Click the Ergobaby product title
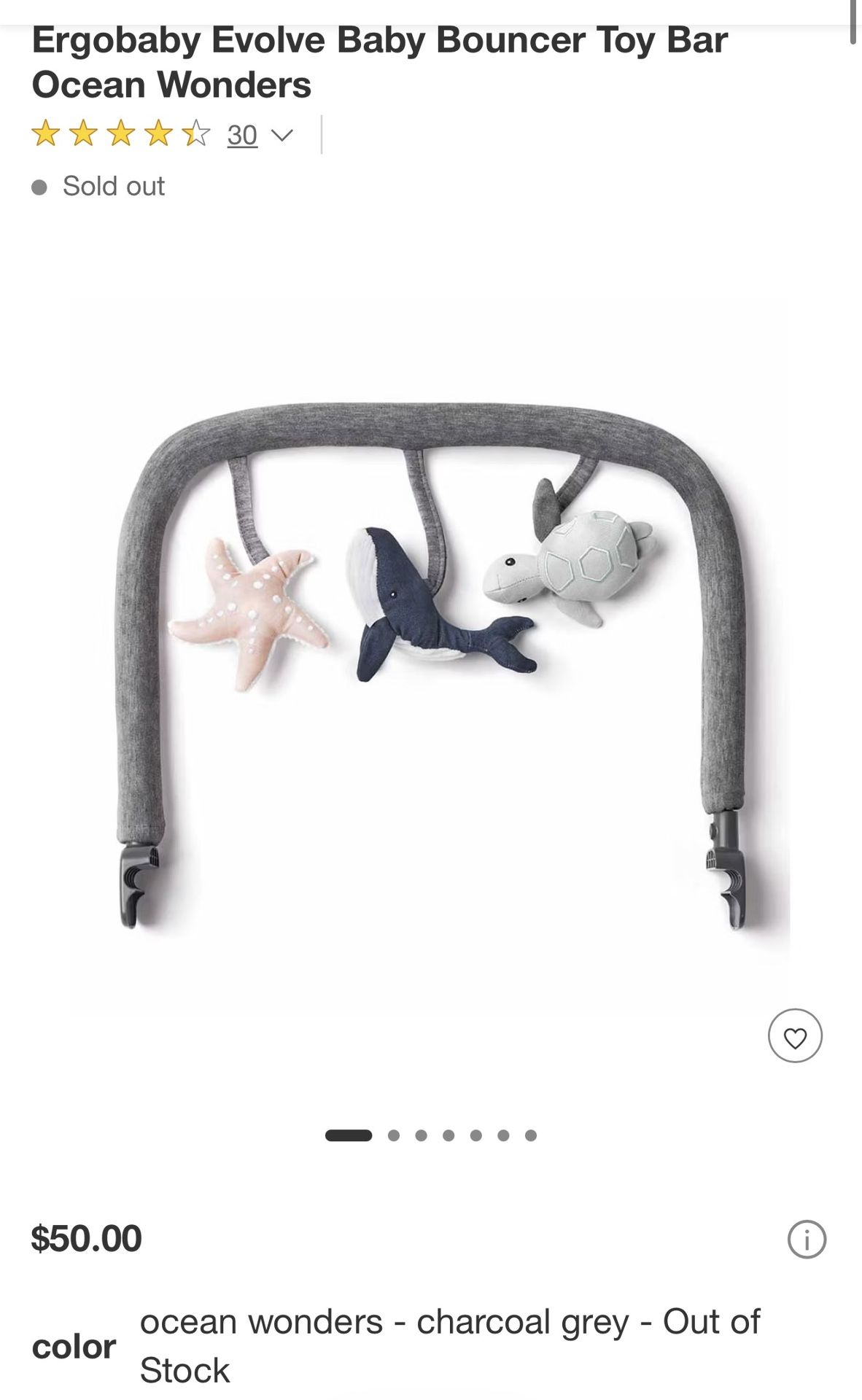862x1400 pixels. [x=379, y=62]
